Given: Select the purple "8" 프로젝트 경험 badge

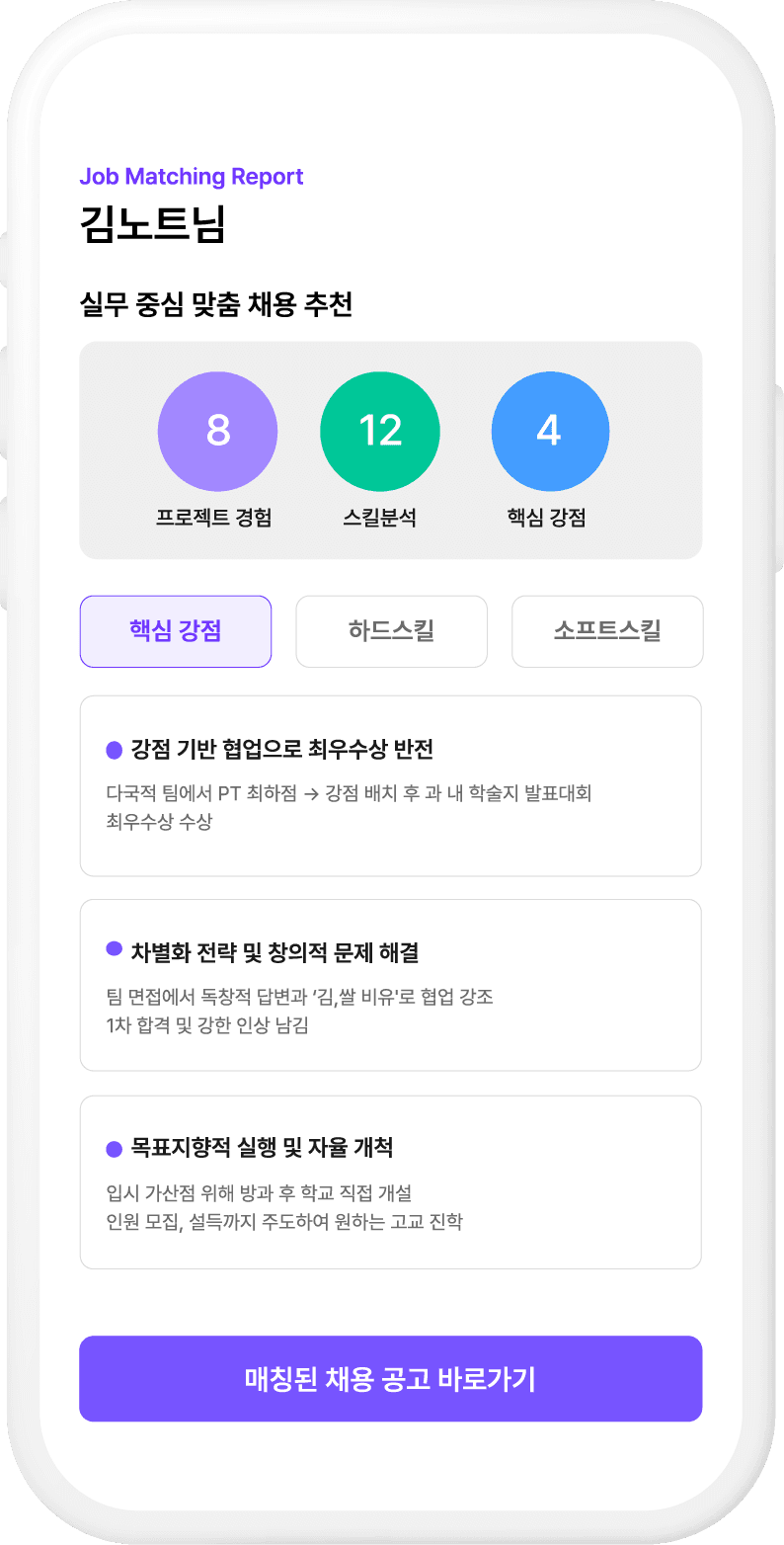Looking at the screenshot, I should tap(217, 432).
